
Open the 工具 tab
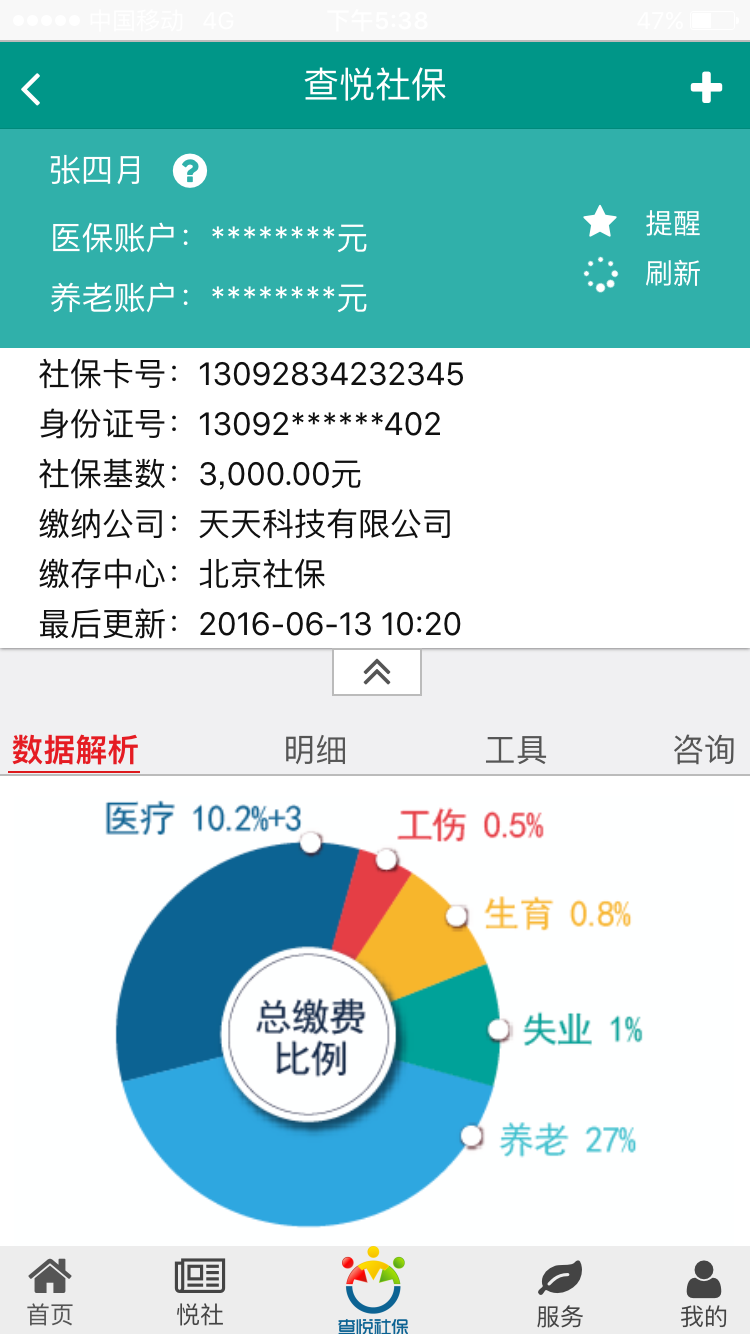(516, 751)
